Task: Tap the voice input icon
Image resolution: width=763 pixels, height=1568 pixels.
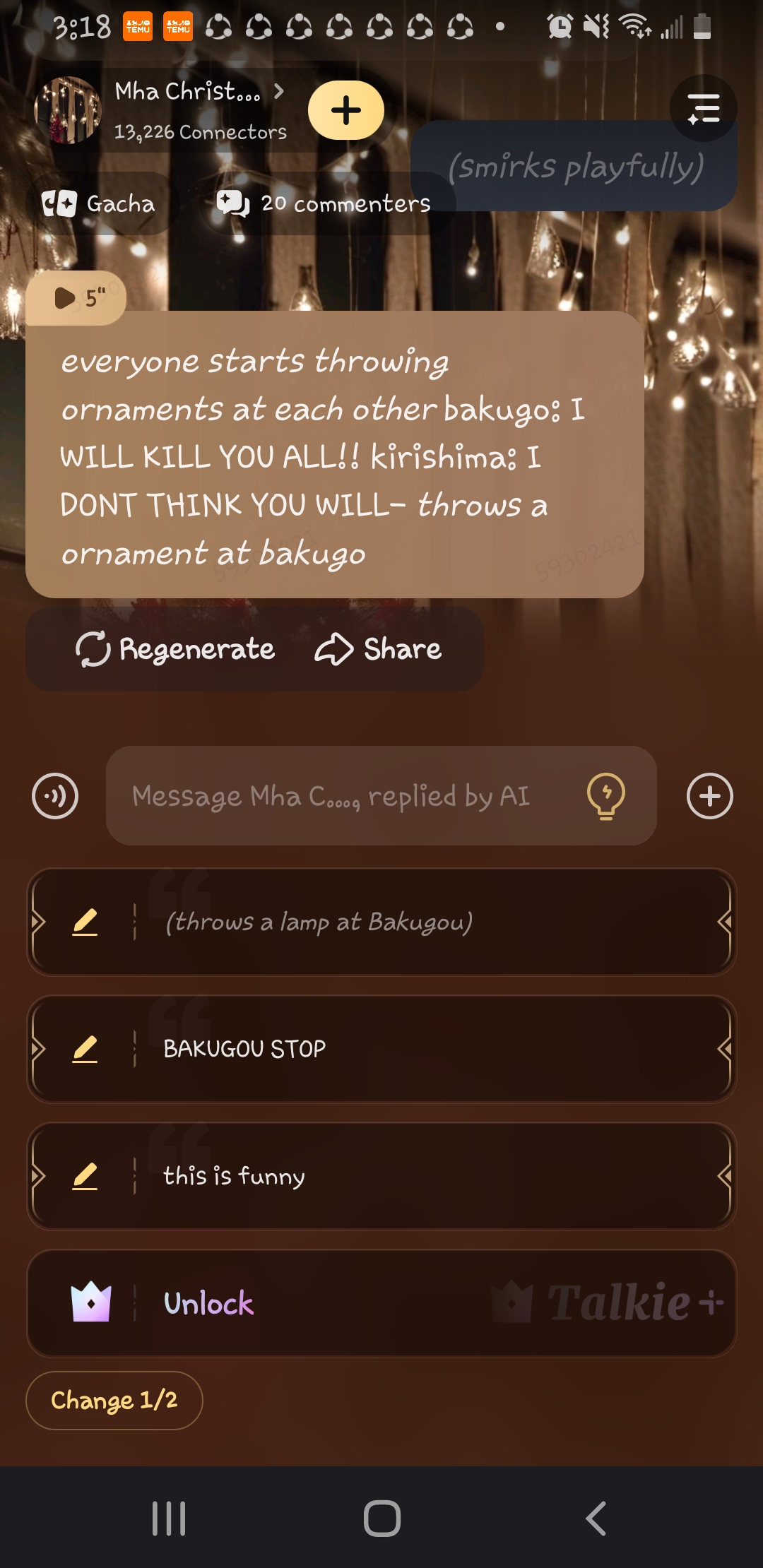Action: click(x=55, y=796)
